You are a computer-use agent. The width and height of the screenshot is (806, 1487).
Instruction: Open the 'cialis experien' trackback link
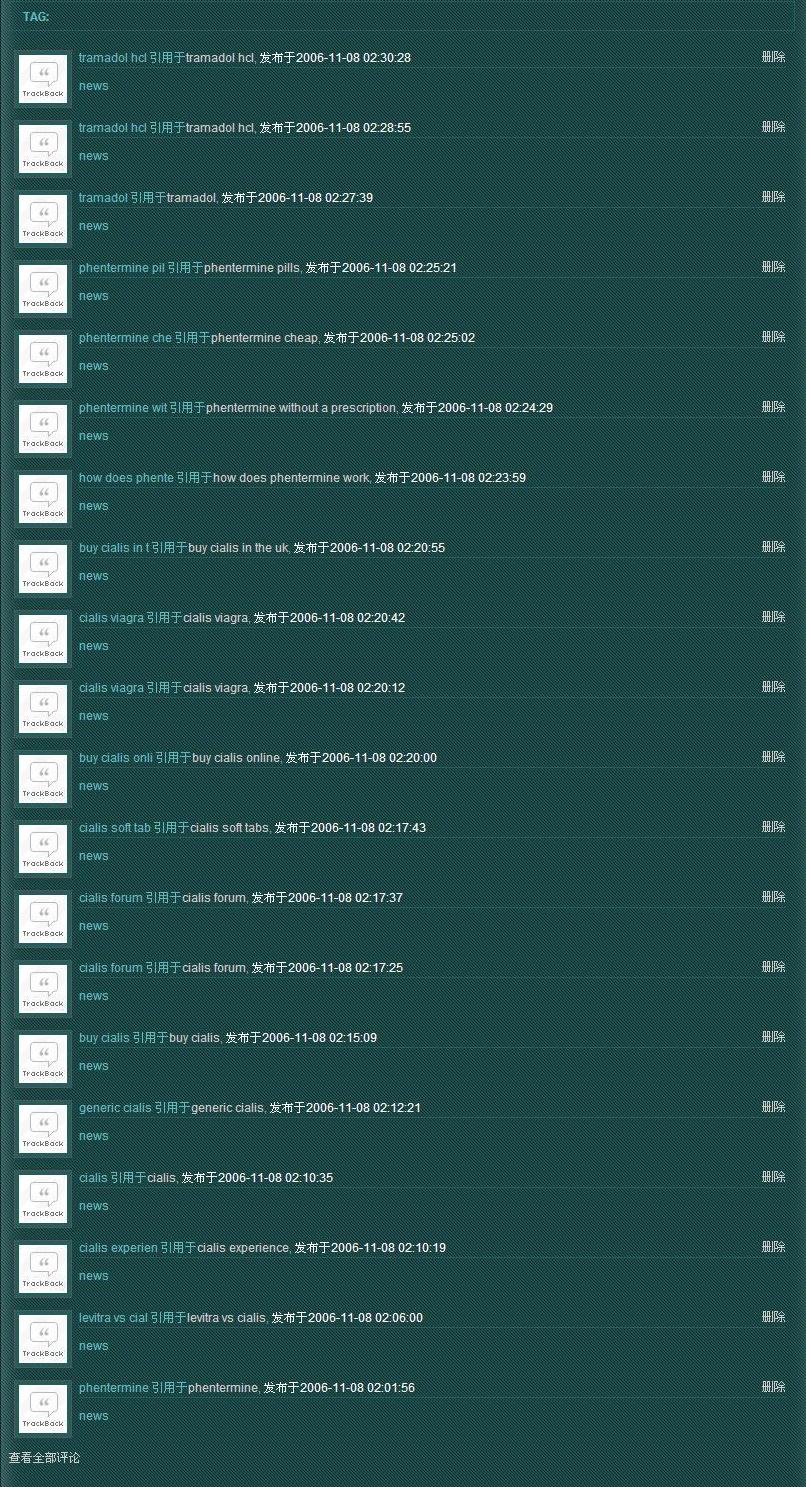click(x=118, y=1248)
